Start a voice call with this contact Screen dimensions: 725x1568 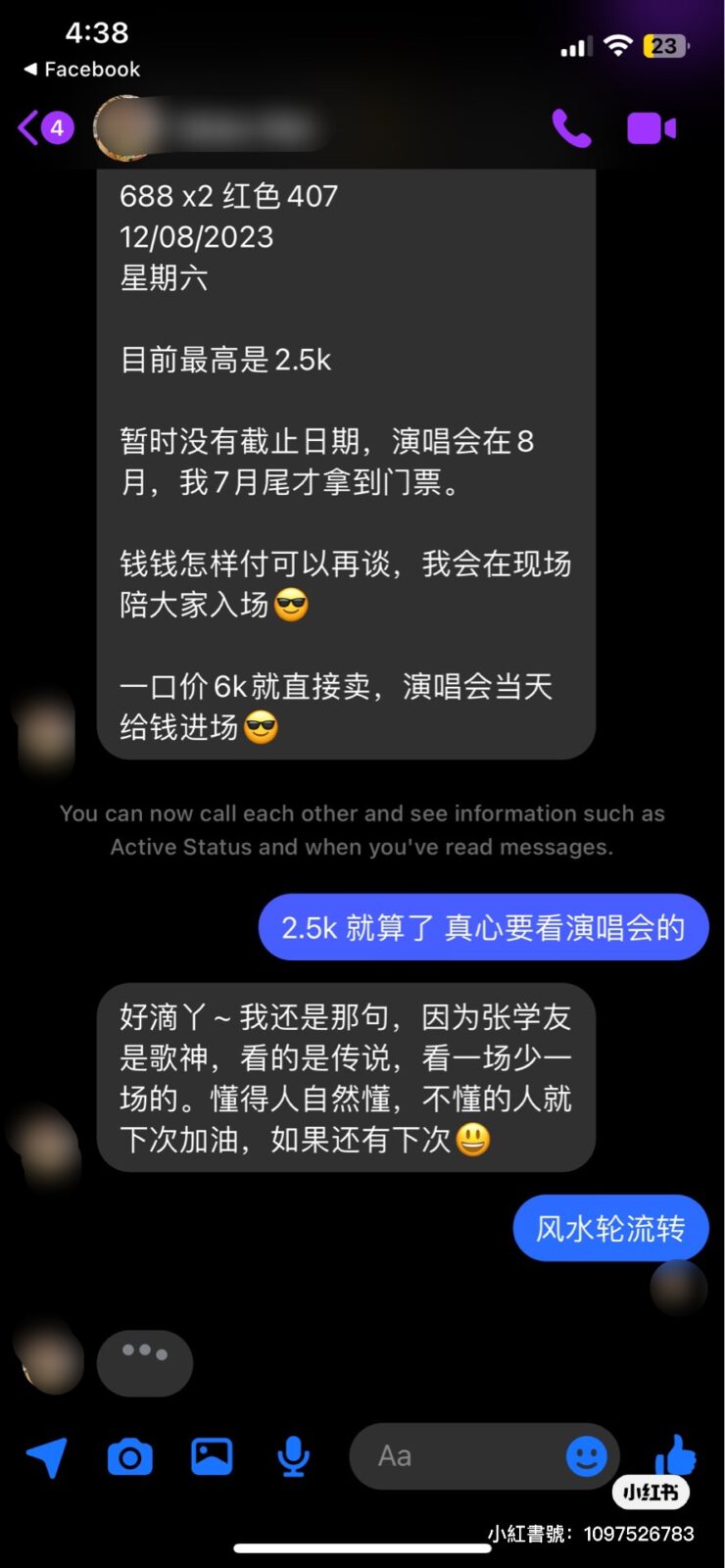pyautogui.click(x=571, y=128)
